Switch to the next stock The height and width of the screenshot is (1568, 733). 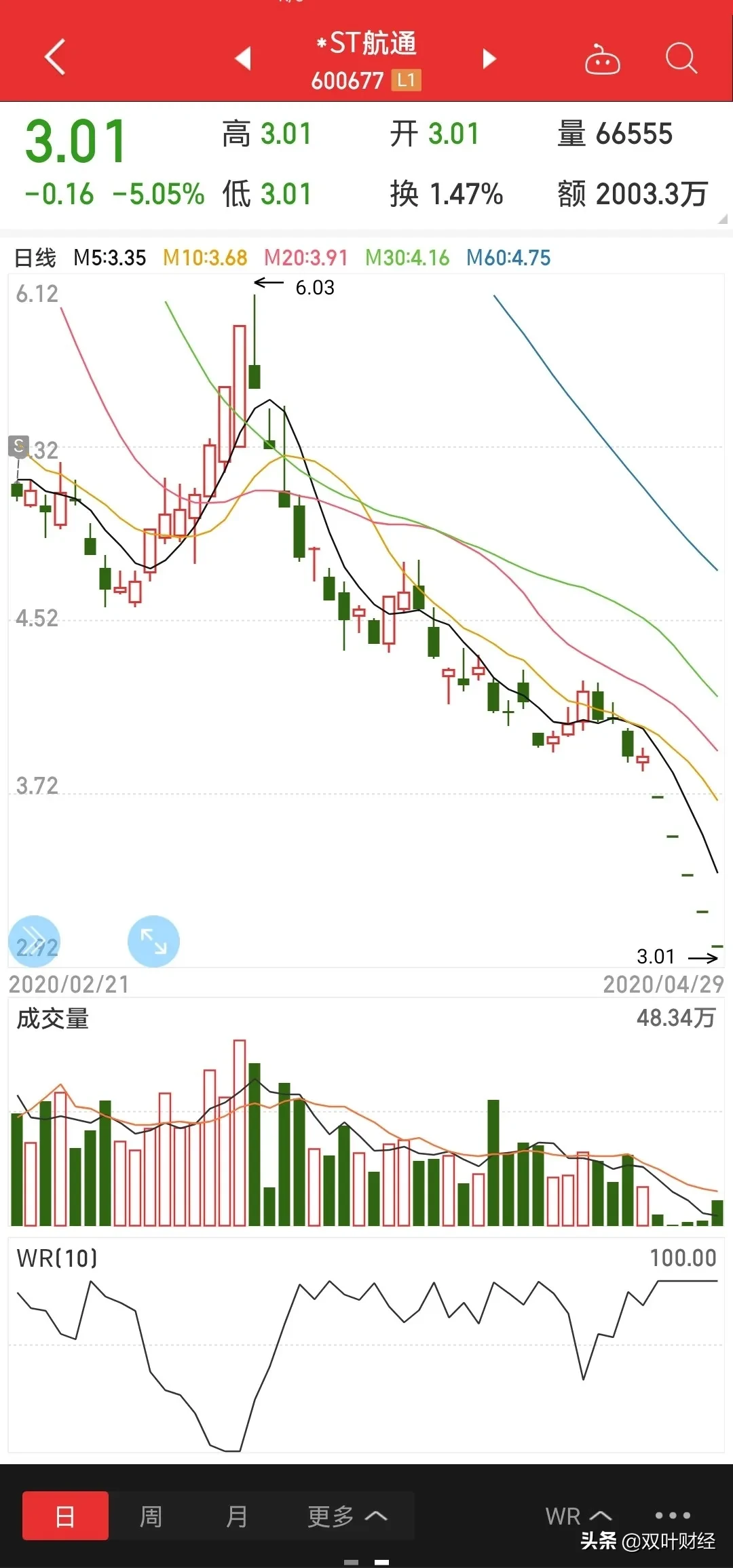click(x=489, y=58)
